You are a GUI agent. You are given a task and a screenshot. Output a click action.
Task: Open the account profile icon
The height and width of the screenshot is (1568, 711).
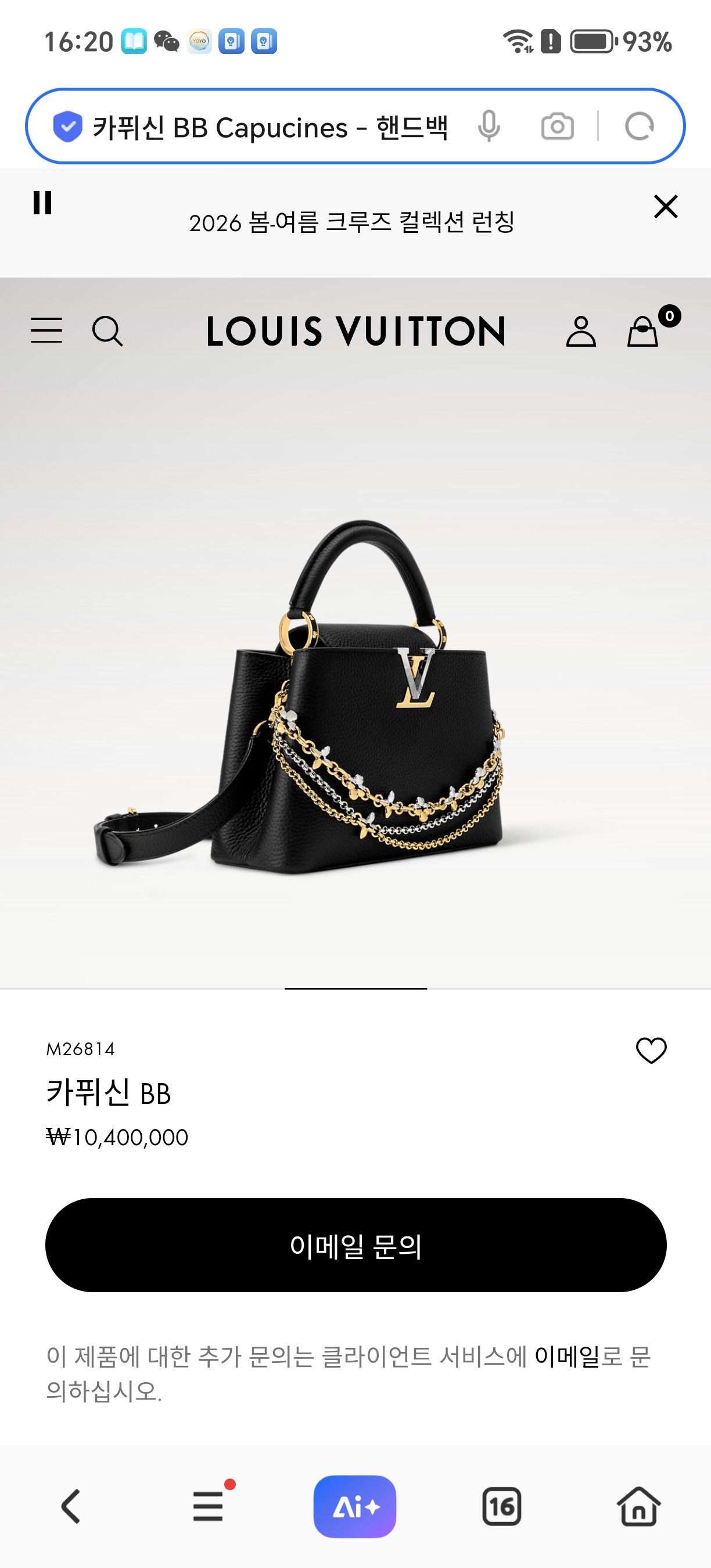pos(581,331)
